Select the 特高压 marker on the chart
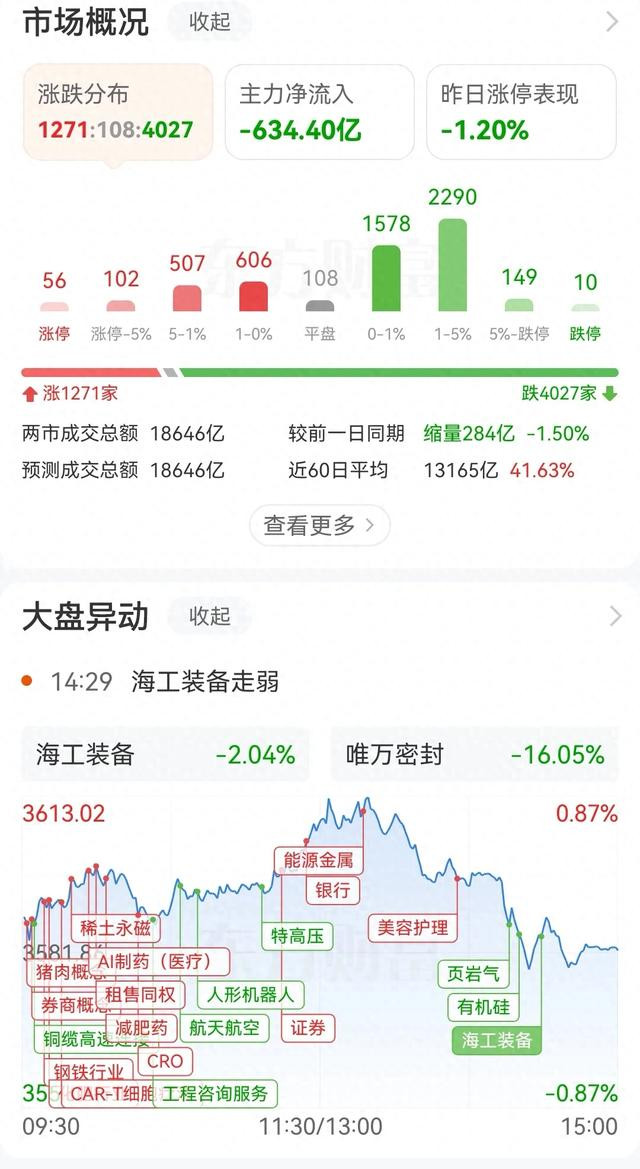 click(x=298, y=936)
